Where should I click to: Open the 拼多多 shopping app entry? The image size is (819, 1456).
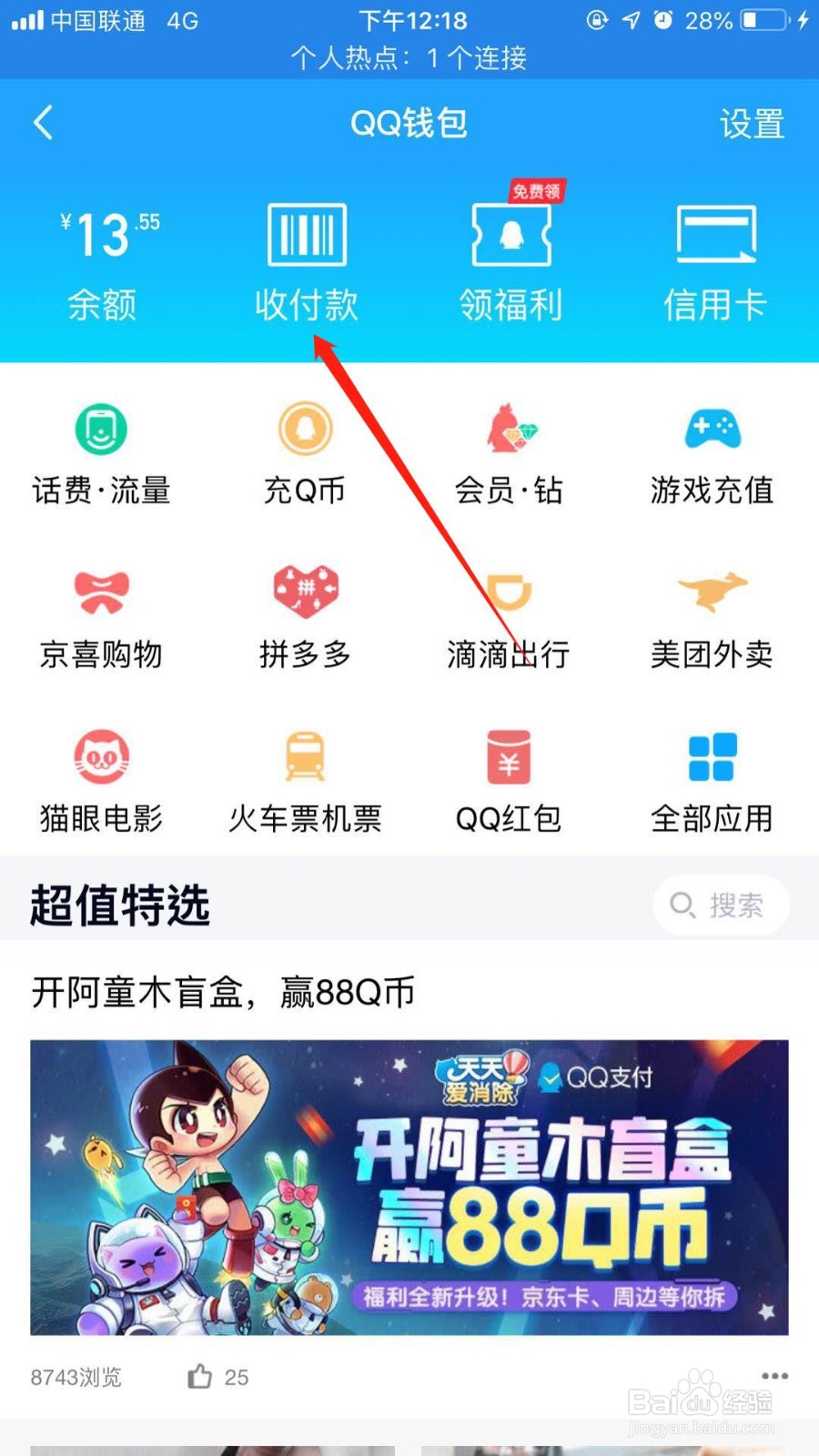click(x=307, y=617)
